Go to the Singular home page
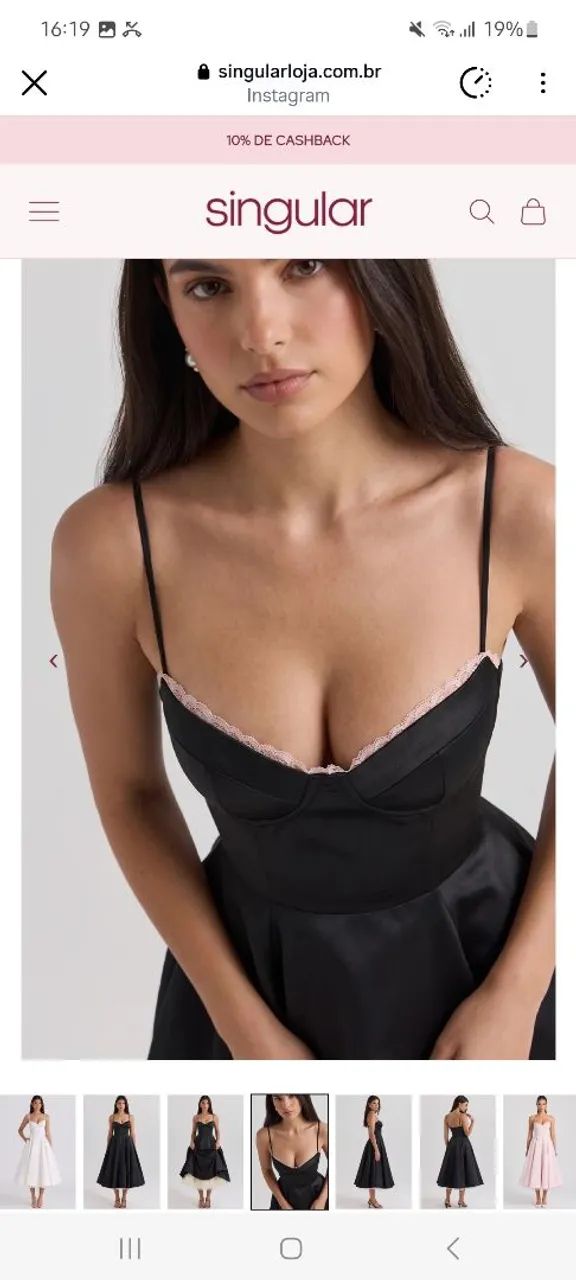This screenshot has width=576, height=1280. (x=288, y=212)
